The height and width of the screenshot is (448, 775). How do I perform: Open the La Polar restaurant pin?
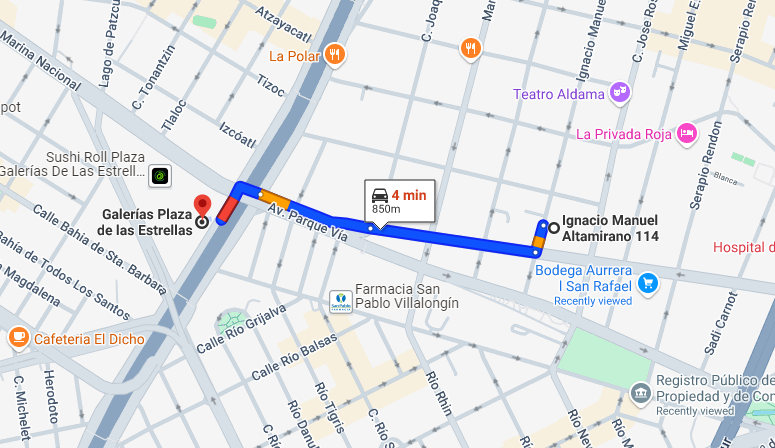point(335,54)
